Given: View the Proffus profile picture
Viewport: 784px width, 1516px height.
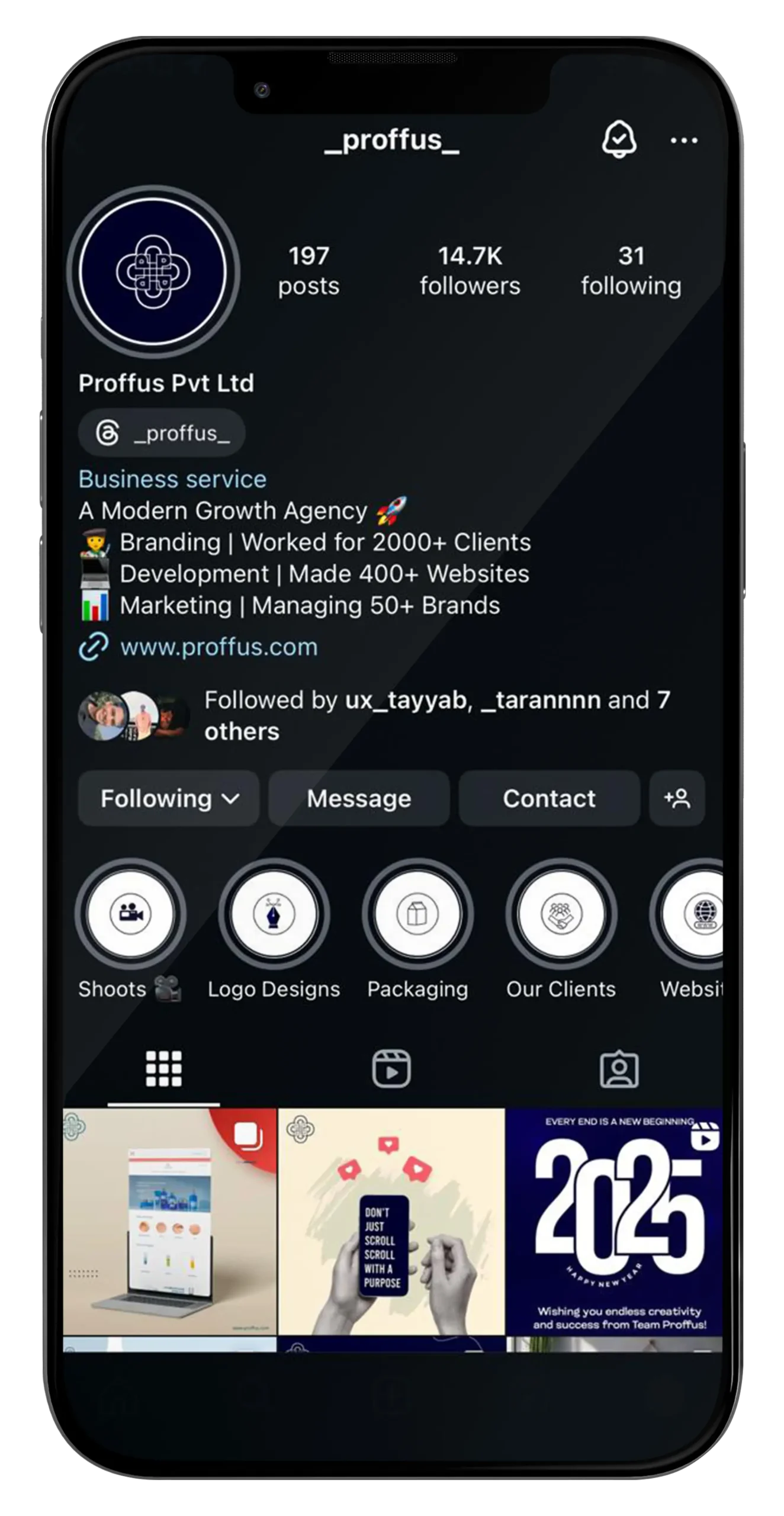Looking at the screenshot, I should click(x=153, y=272).
